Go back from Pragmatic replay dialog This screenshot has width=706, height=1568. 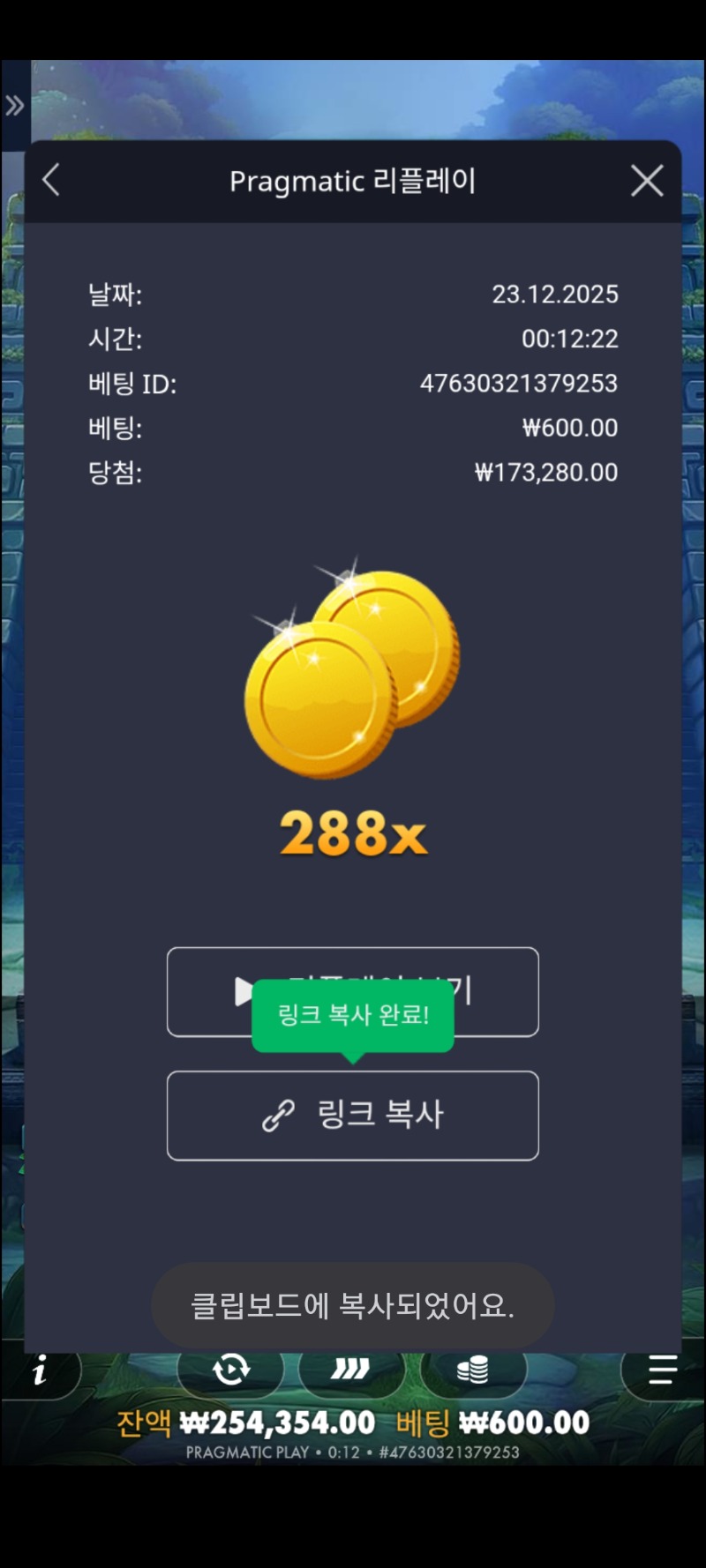[x=51, y=181]
